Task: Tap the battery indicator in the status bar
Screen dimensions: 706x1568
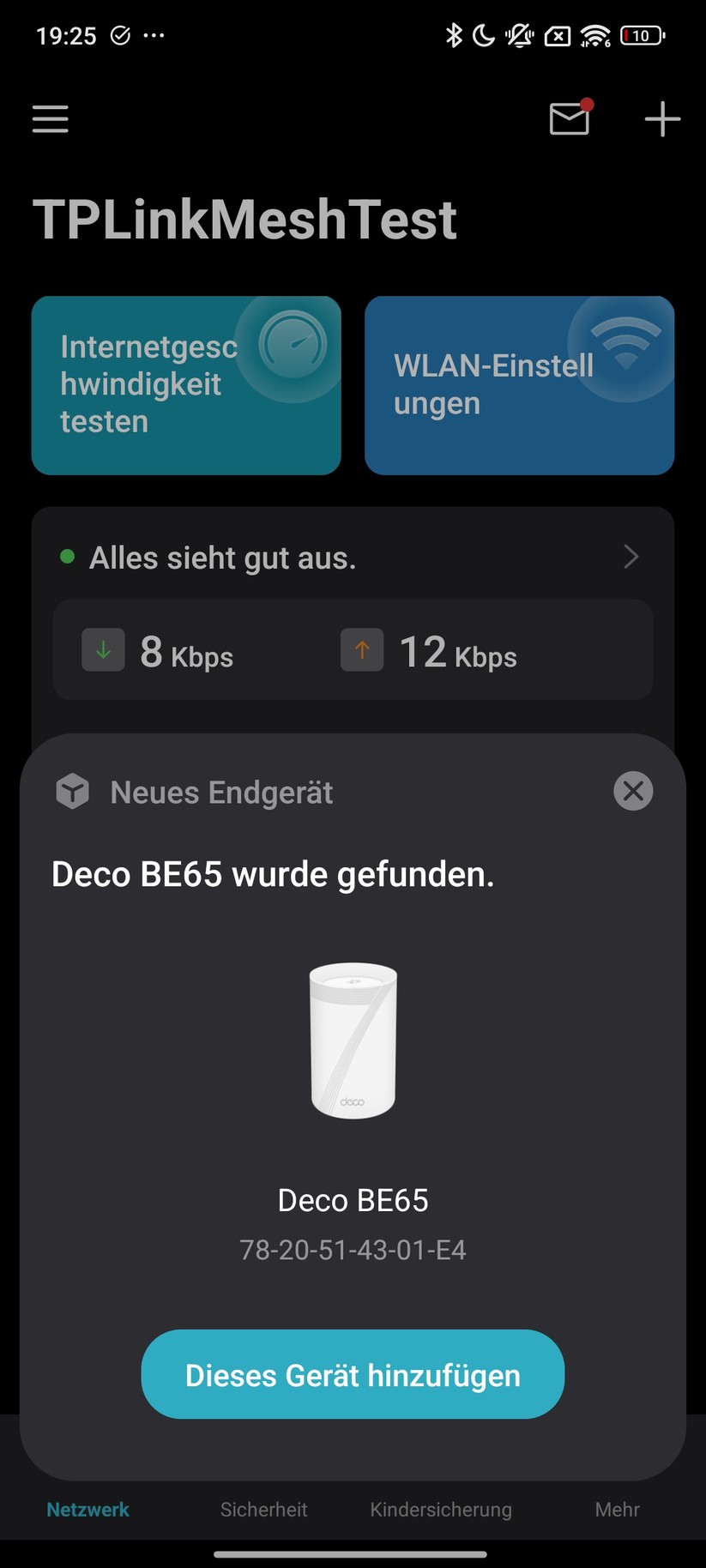Action: pyautogui.click(x=641, y=35)
